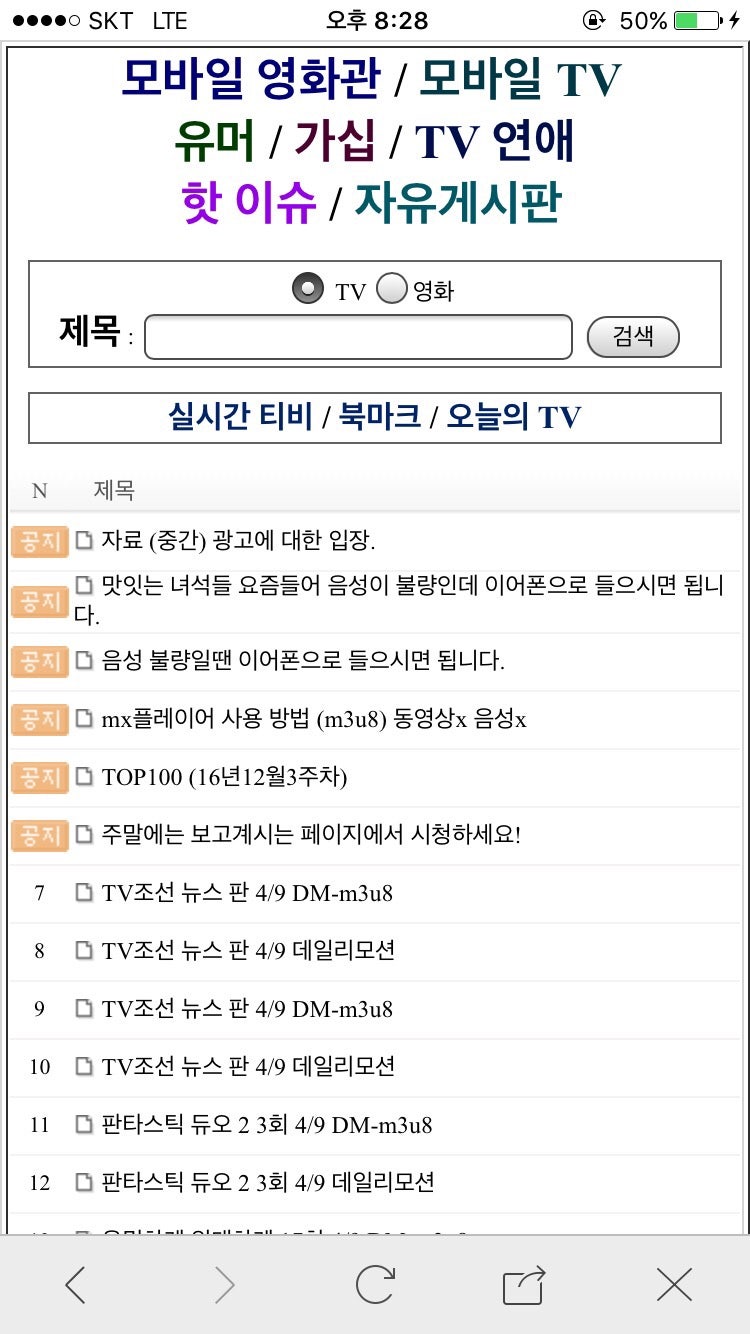Open post 11 판타스틱 듀오 2 DM-m3u8
The height and width of the screenshot is (1334, 750).
pos(267,1125)
